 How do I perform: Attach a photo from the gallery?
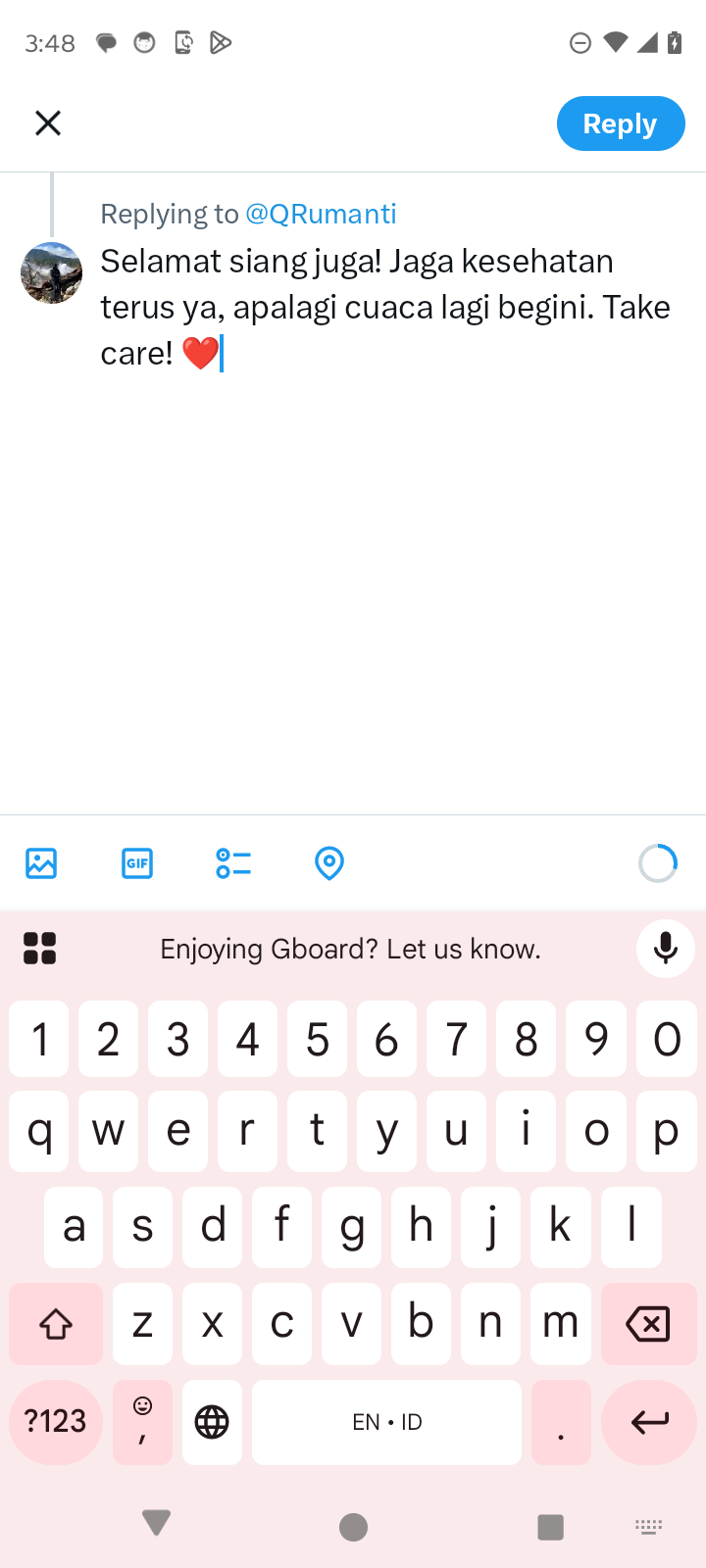[41, 863]
